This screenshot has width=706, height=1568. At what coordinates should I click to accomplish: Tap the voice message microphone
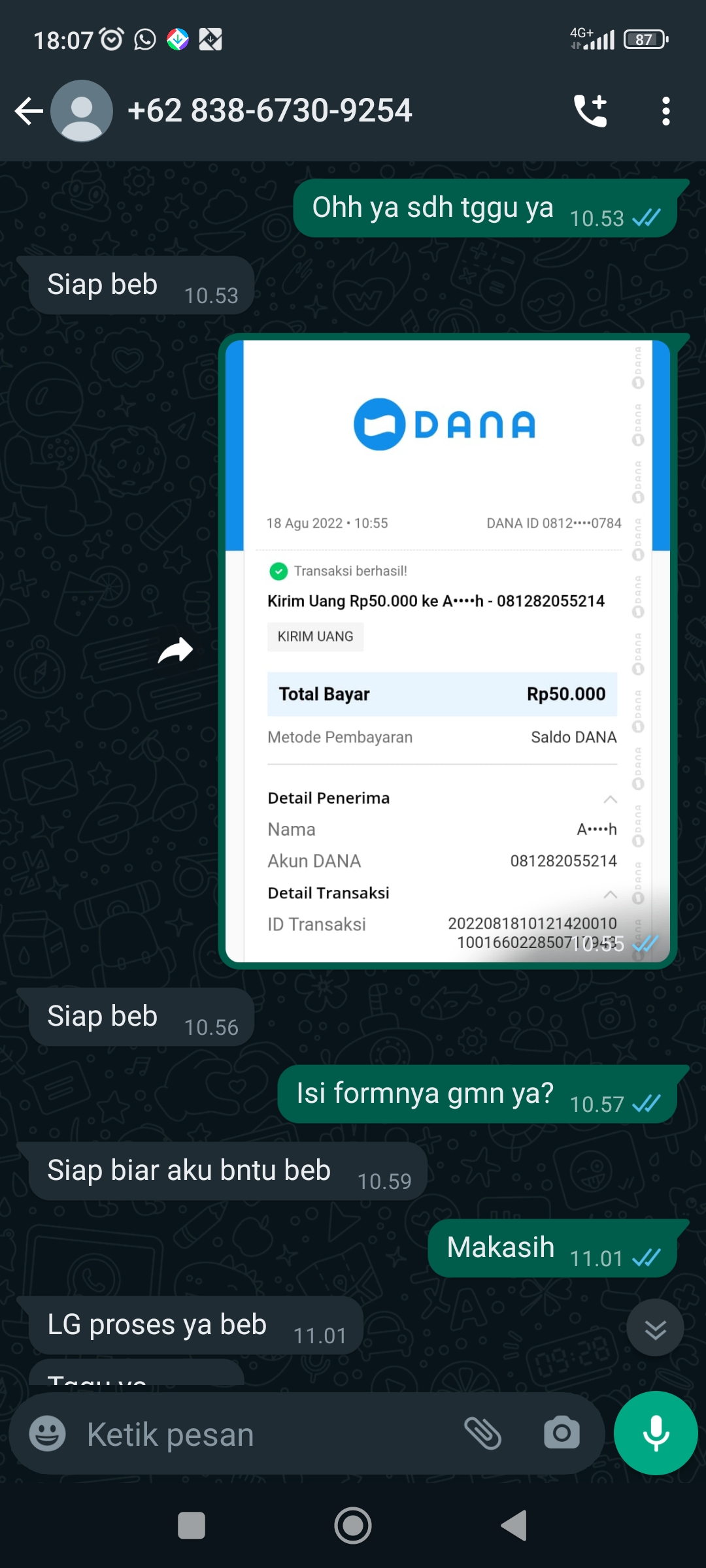pyautogui.click(x=656, y=1433)
